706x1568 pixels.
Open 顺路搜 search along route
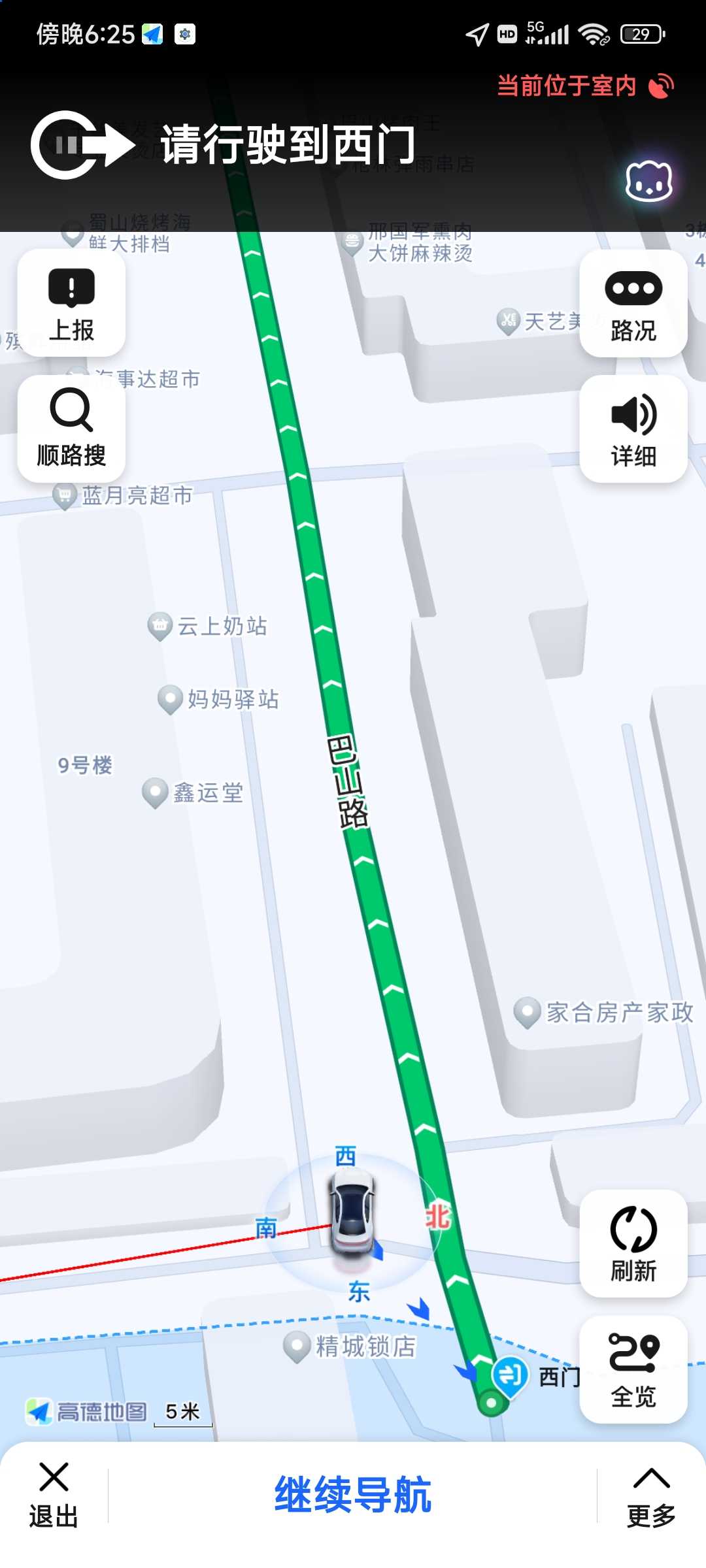(71, 429)
